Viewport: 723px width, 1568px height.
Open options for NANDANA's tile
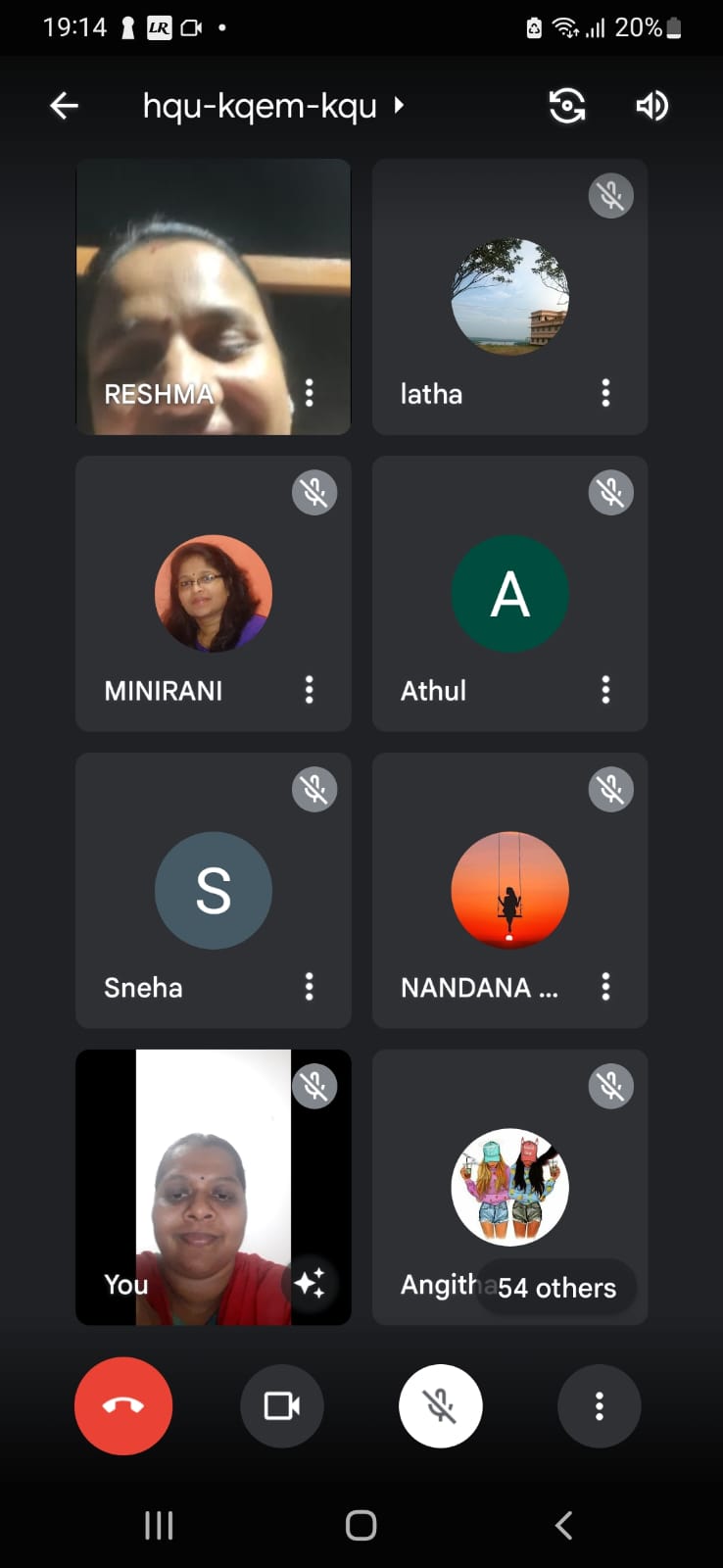click(605, 987)
